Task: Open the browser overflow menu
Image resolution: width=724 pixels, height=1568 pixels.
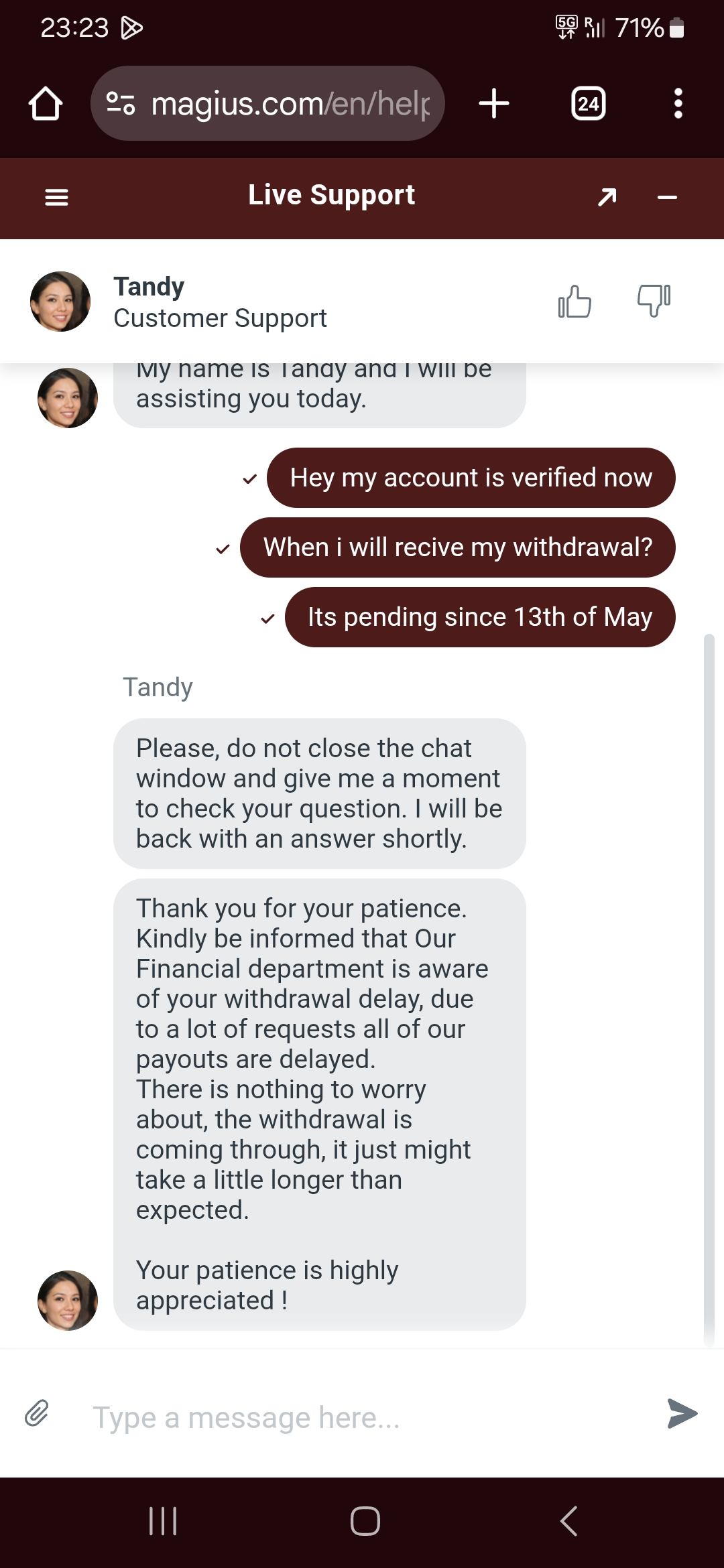Action: 678,104
